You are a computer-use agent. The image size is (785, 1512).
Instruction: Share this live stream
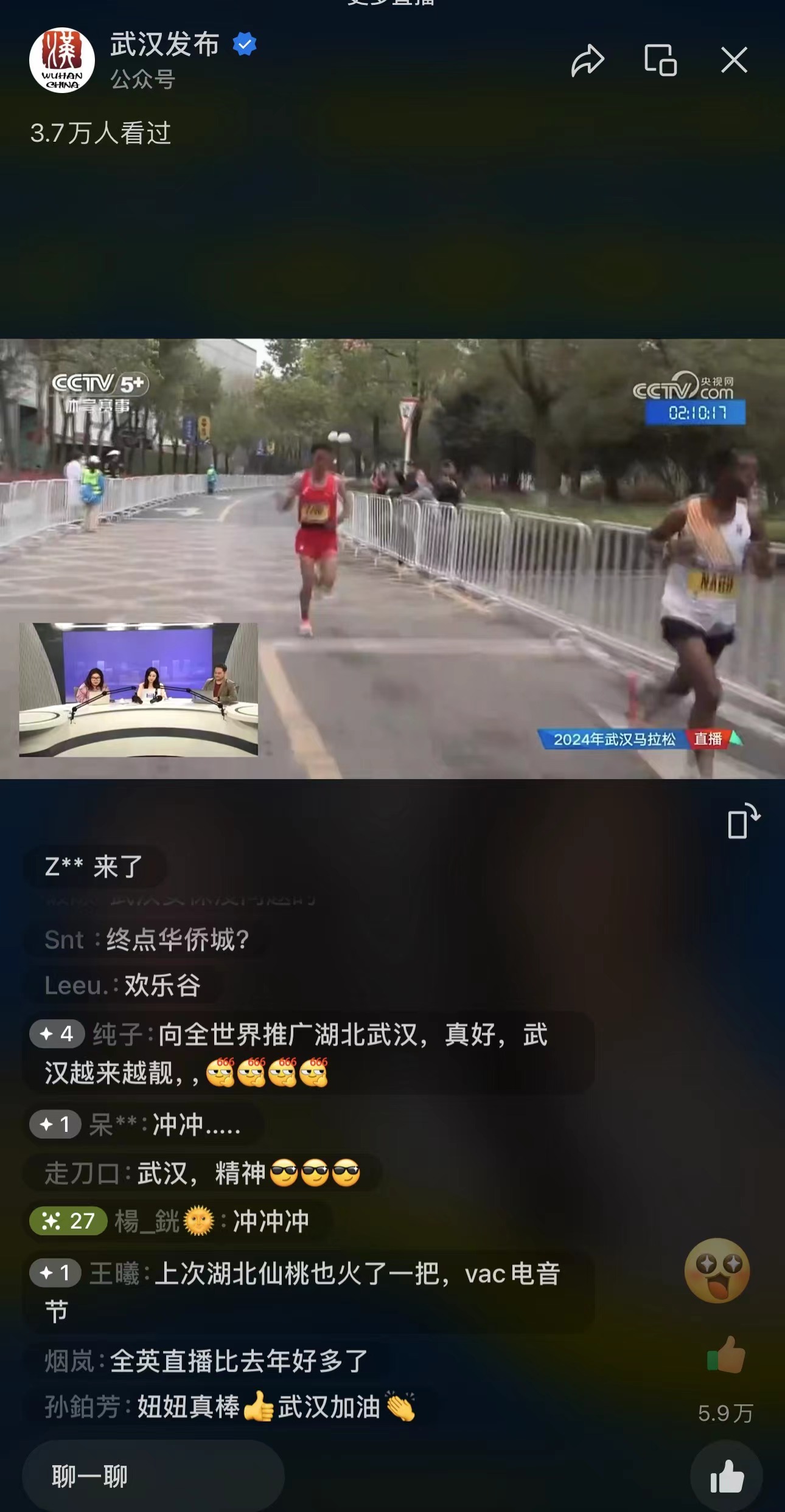click(587, 60)
